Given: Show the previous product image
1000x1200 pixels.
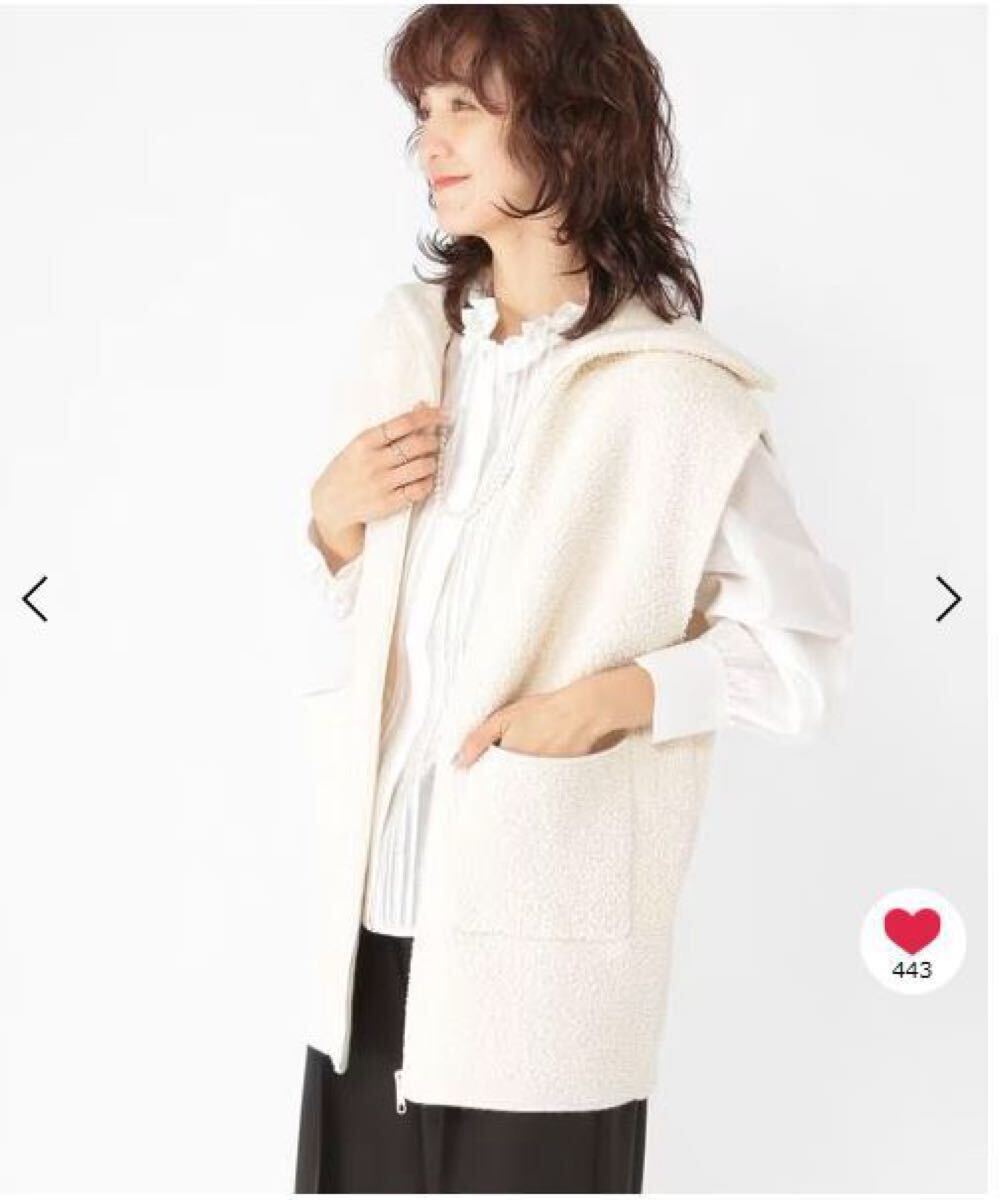Looking at the screenshot, I should (x=35, y=599).
